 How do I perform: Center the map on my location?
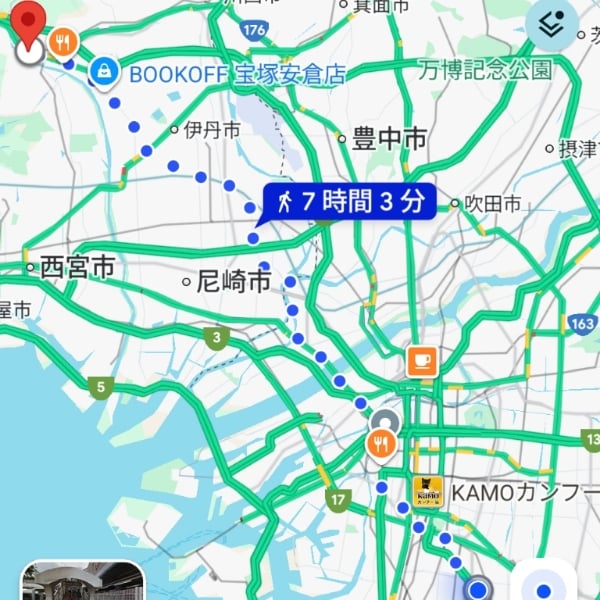[x=544, y=585]
